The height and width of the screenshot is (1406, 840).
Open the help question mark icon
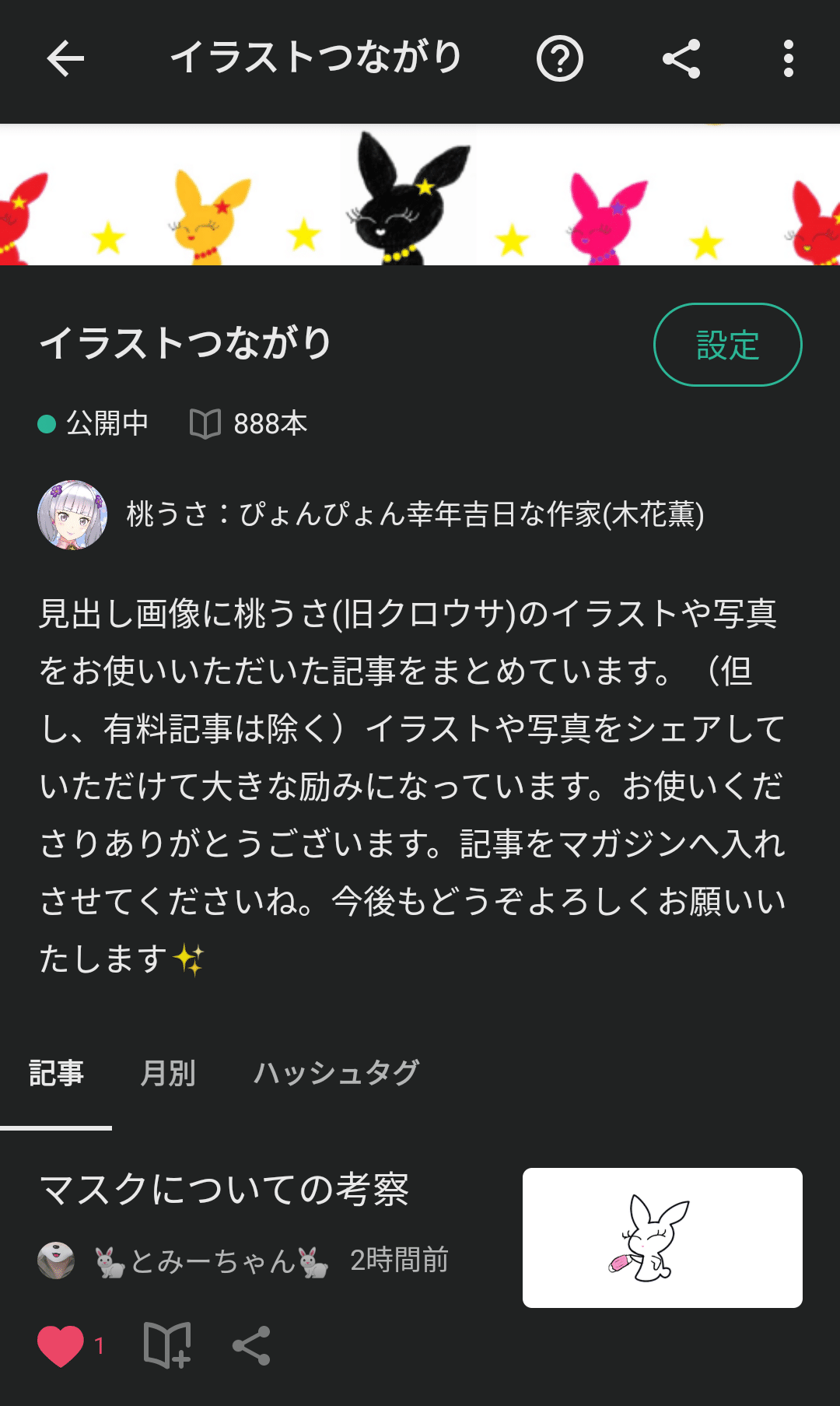click(559, 59)
